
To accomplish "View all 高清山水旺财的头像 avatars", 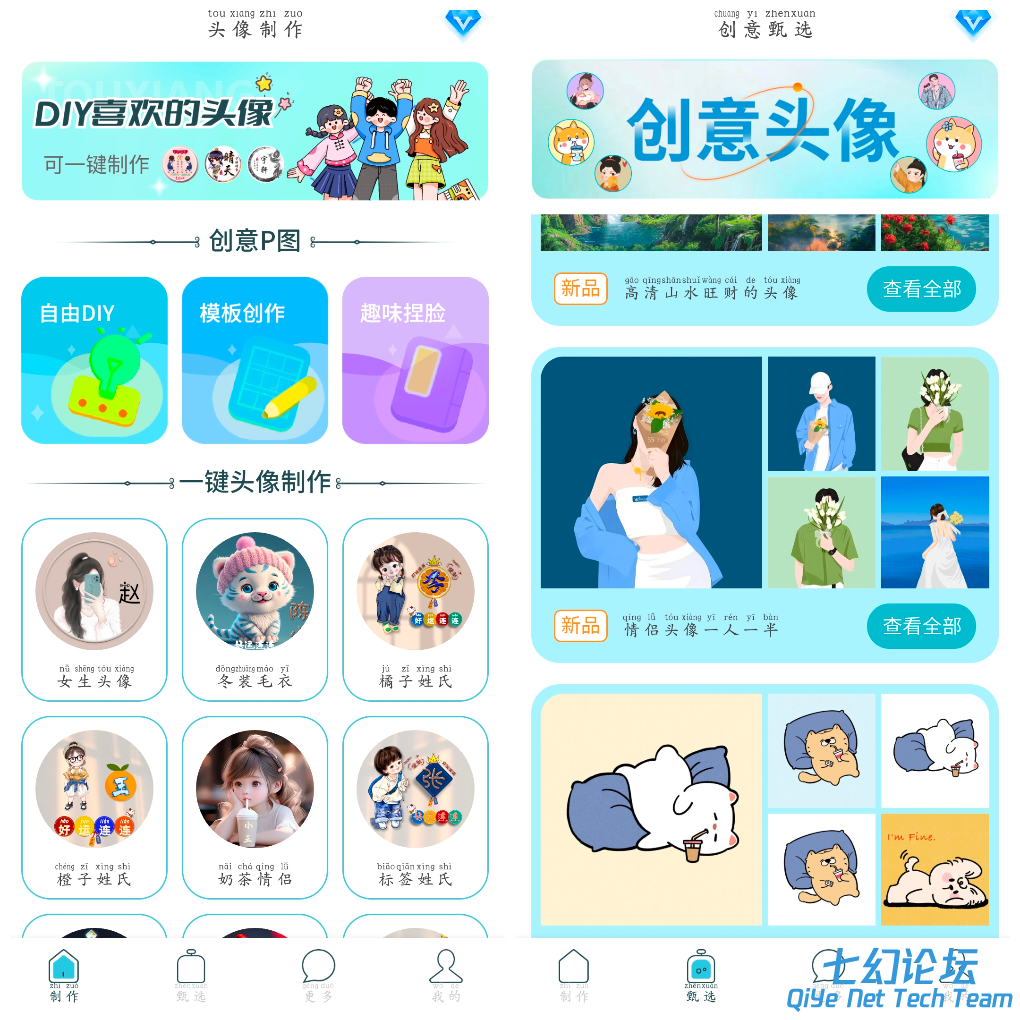I will pyautogui.click(x=921, y=289).
